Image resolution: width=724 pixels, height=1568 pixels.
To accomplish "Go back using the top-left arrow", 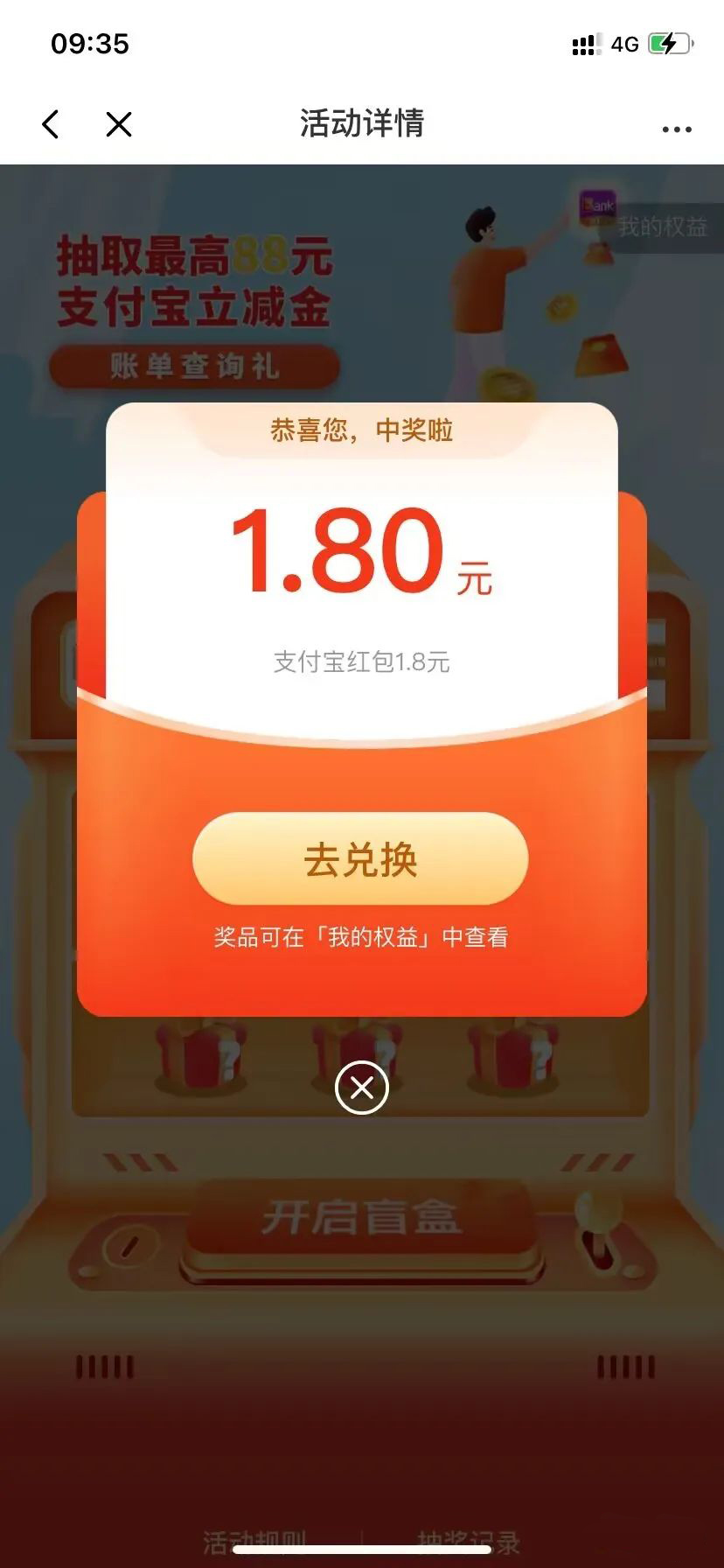I will point(51,124).
